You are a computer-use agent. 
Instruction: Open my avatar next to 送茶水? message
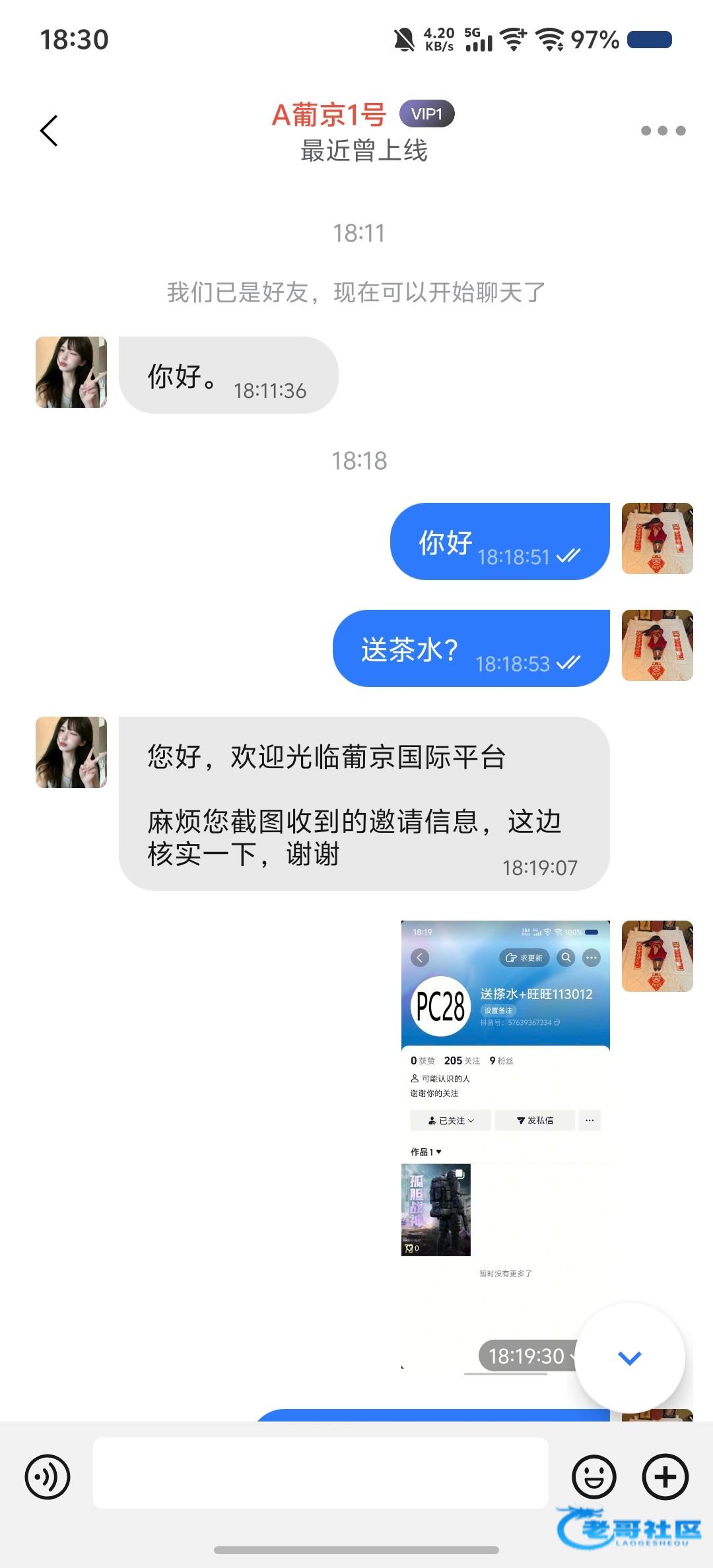click(658, 645)
